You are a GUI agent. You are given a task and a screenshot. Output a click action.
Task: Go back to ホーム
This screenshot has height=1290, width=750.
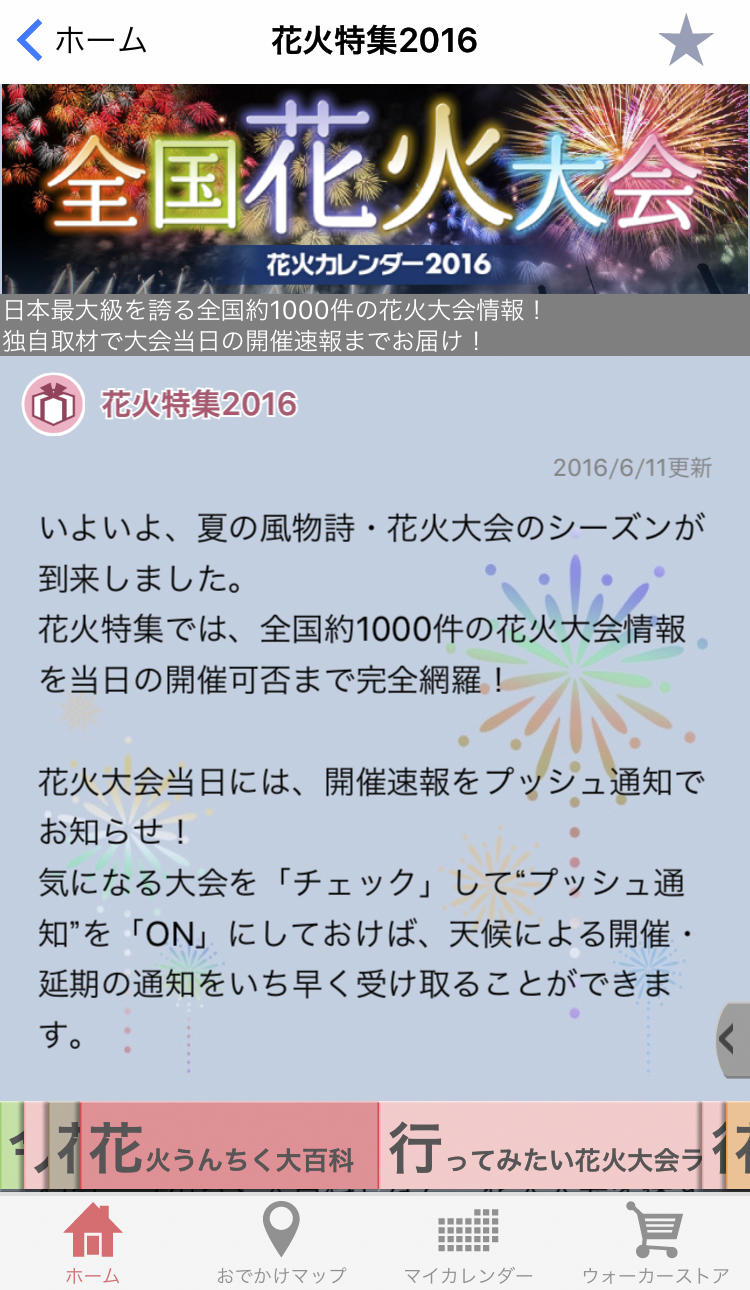(82, 41)
